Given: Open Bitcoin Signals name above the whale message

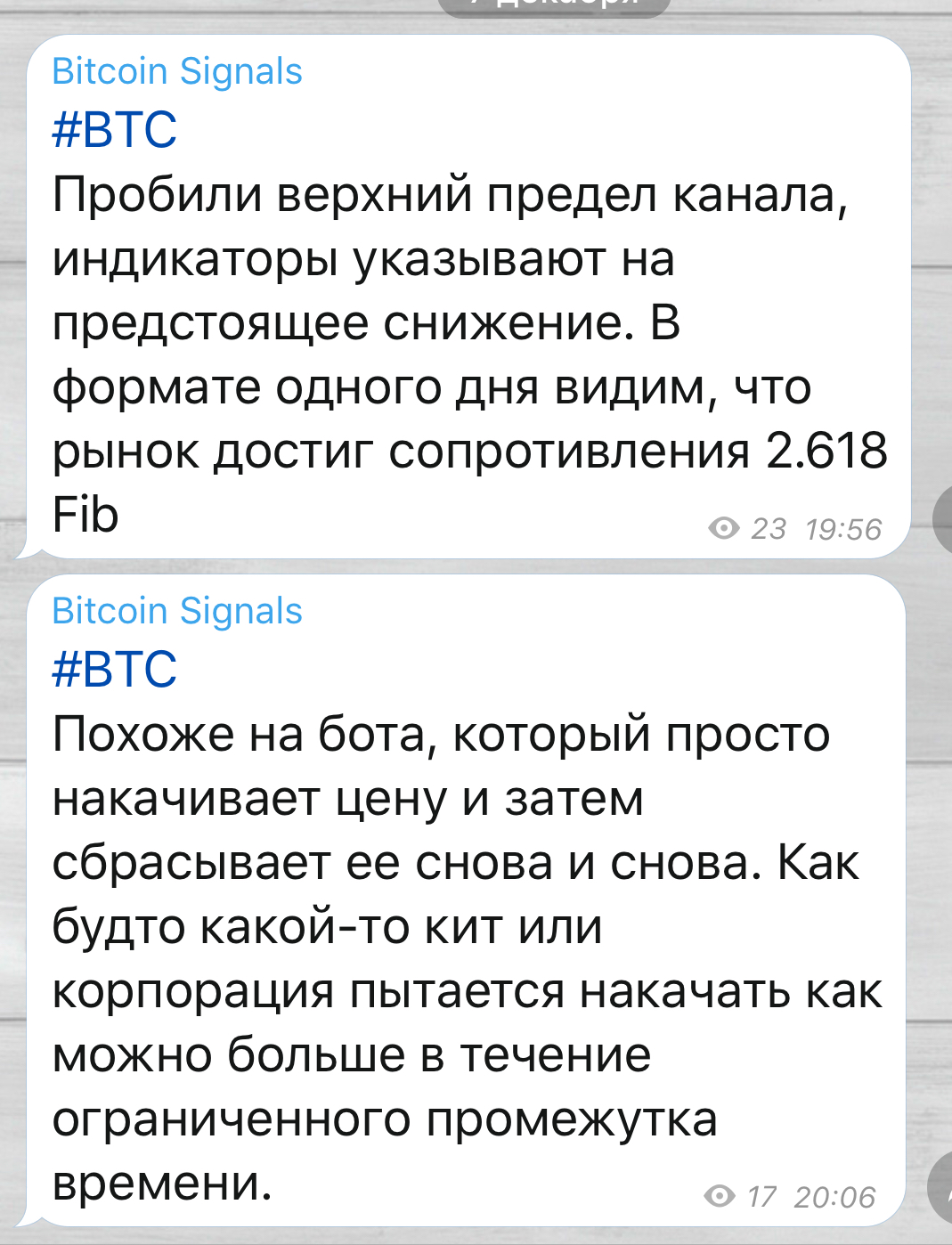Looking at the screenshot, I should pyautogui.click(x=177, y=611).
